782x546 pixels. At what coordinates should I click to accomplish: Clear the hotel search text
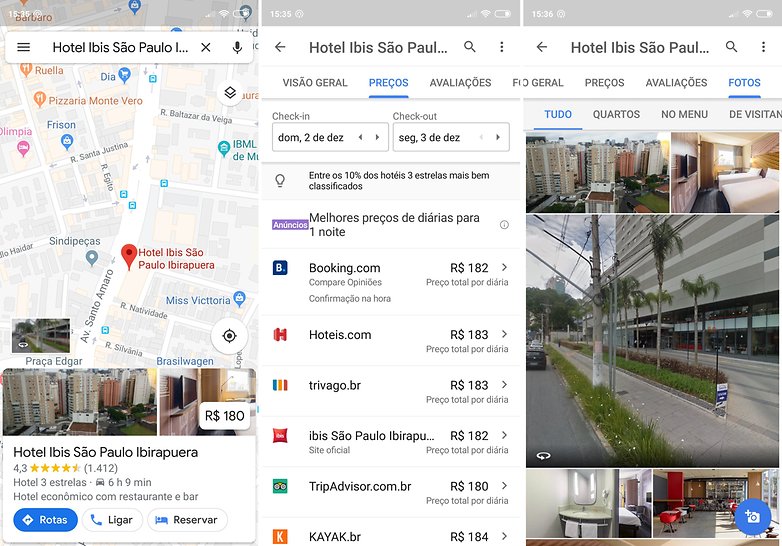point(206,47)
